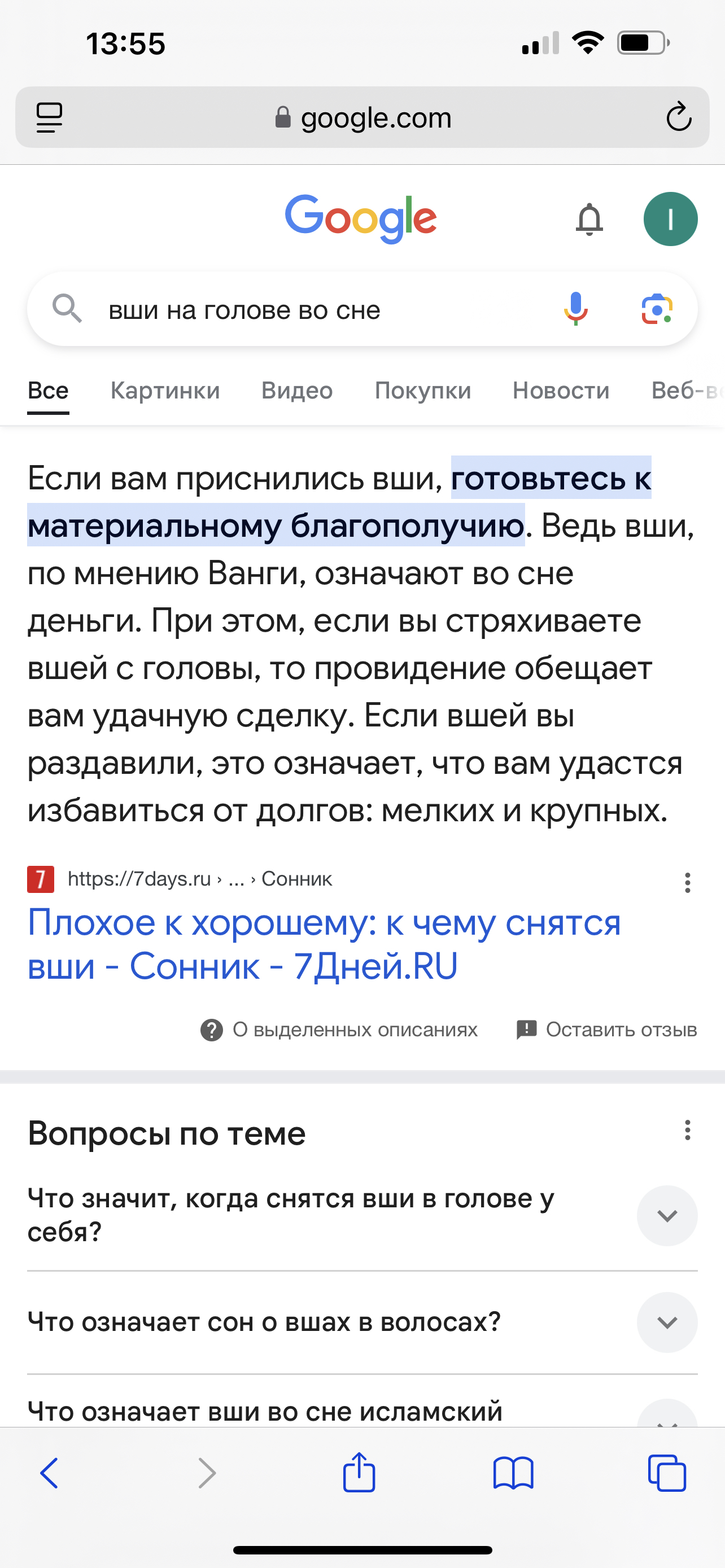Switch to the Покупки tab
The image size is (725, 1568).
coord(423,390)
